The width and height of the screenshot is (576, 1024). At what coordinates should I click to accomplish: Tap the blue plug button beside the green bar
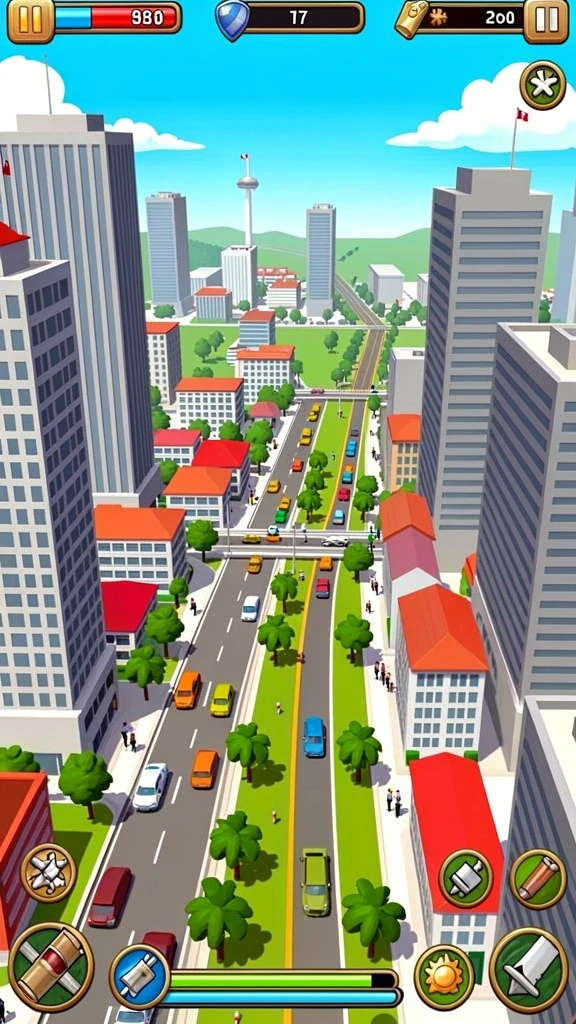click(140, 977)
